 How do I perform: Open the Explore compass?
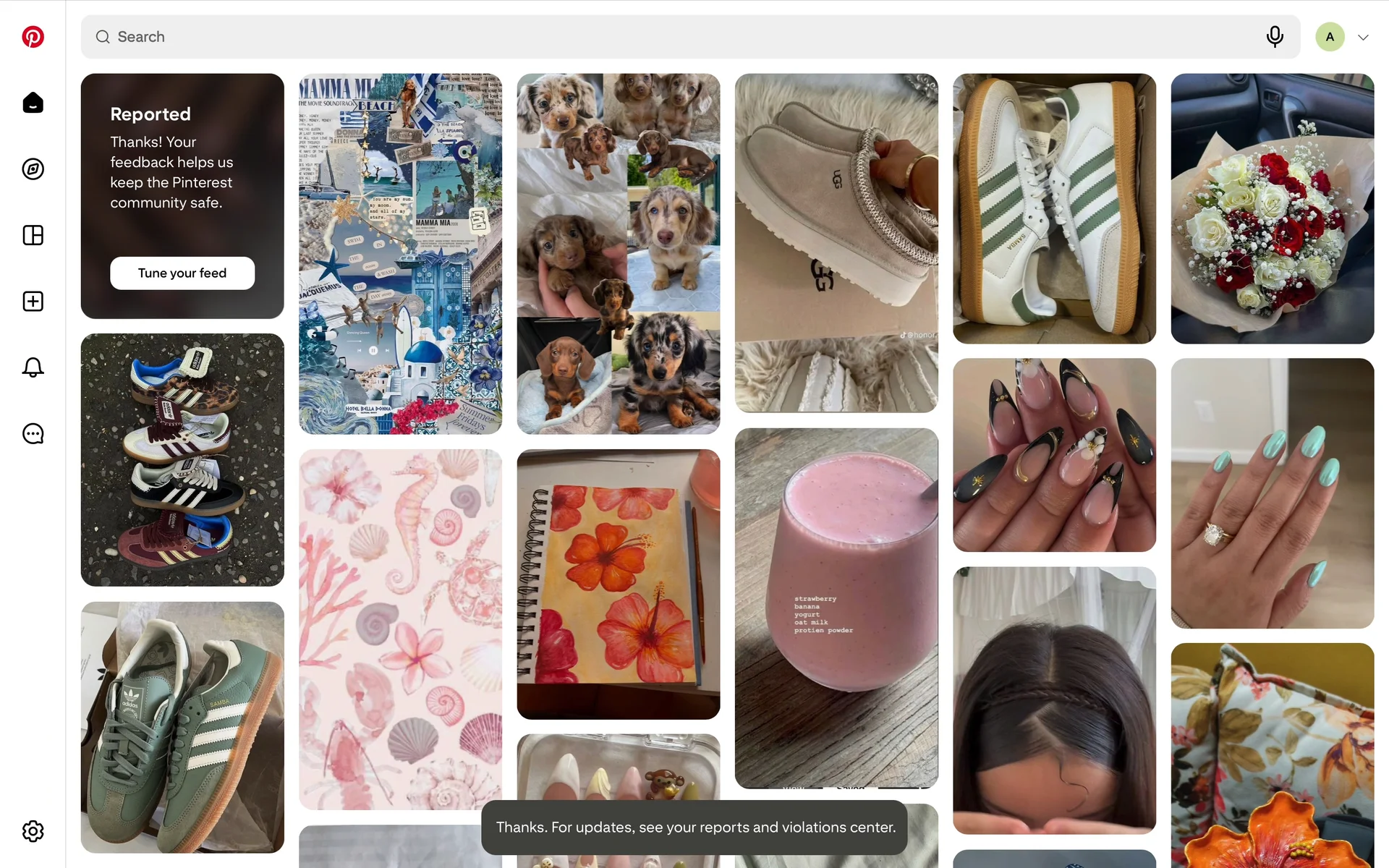point(33,169)
